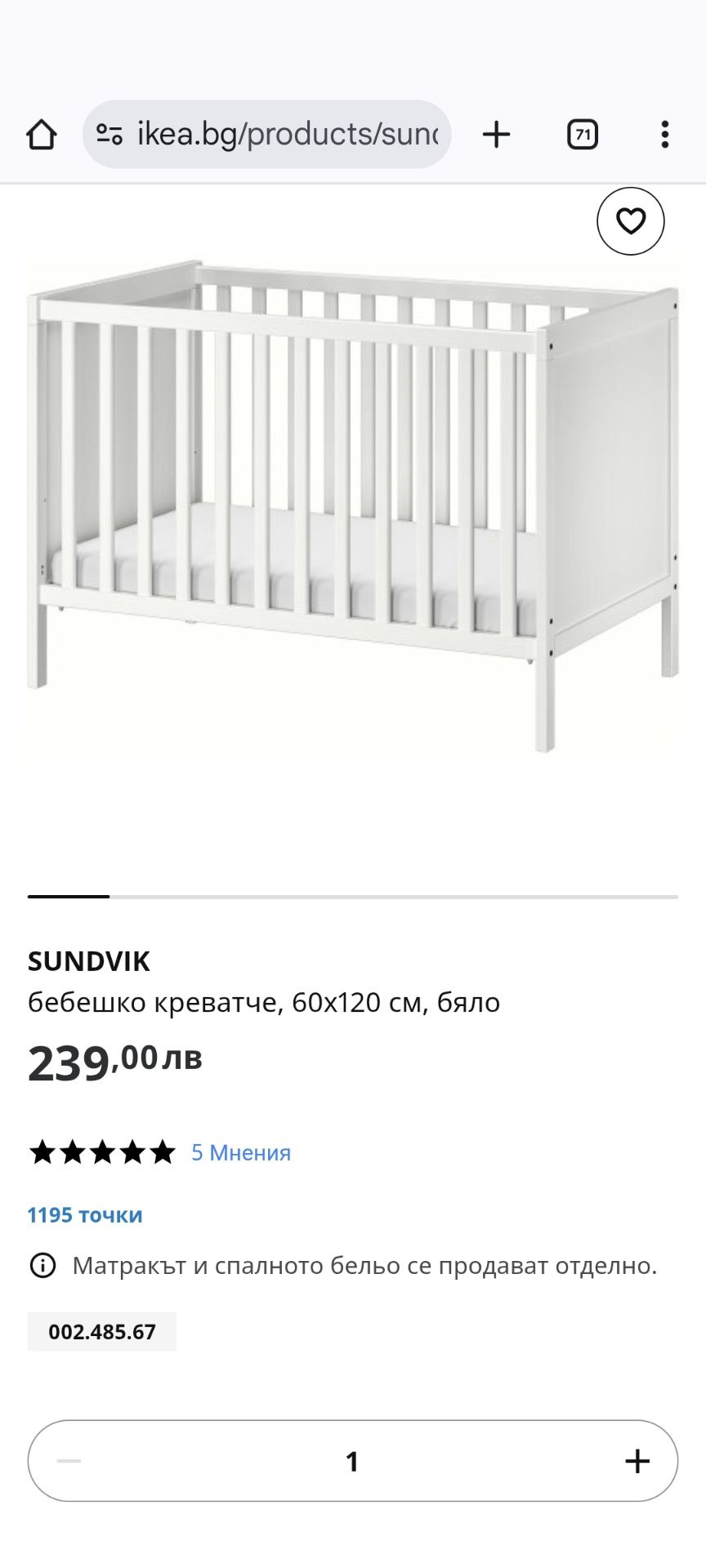This screenshot has width=706, height=1568.
Task: Tap the ikea.bg address bar
Action: (x=266, y=135)
